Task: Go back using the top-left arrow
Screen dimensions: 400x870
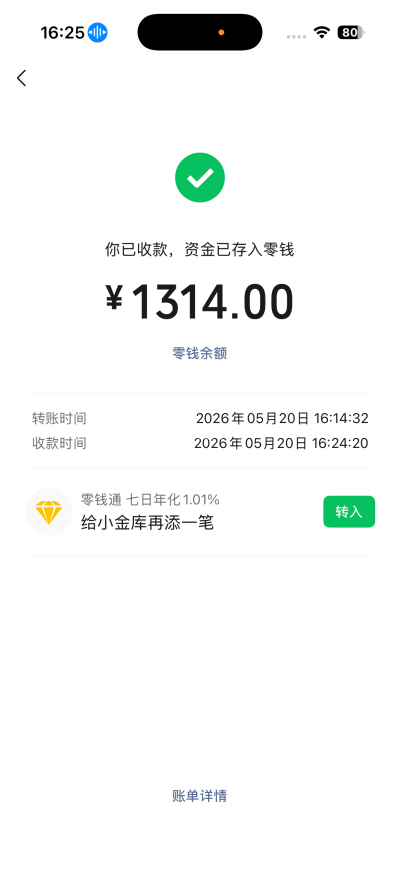Action: (21, 78)
